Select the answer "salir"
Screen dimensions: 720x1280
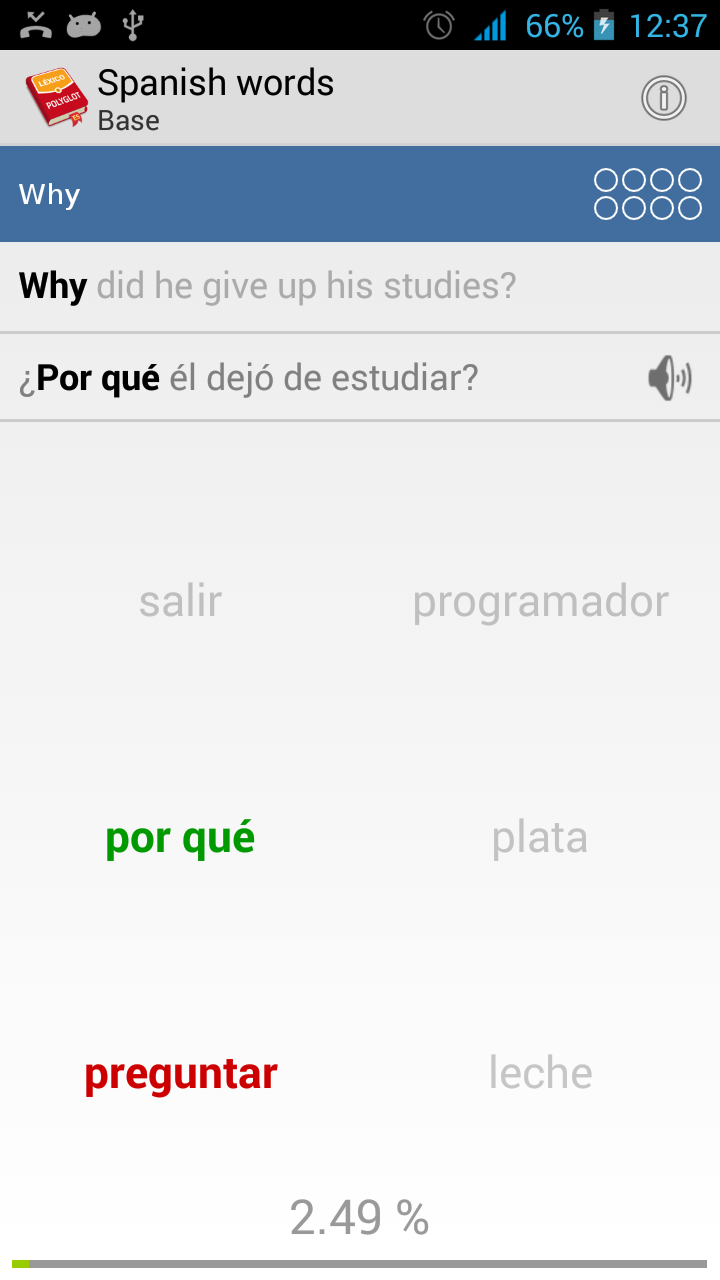[x=180, y=602]
